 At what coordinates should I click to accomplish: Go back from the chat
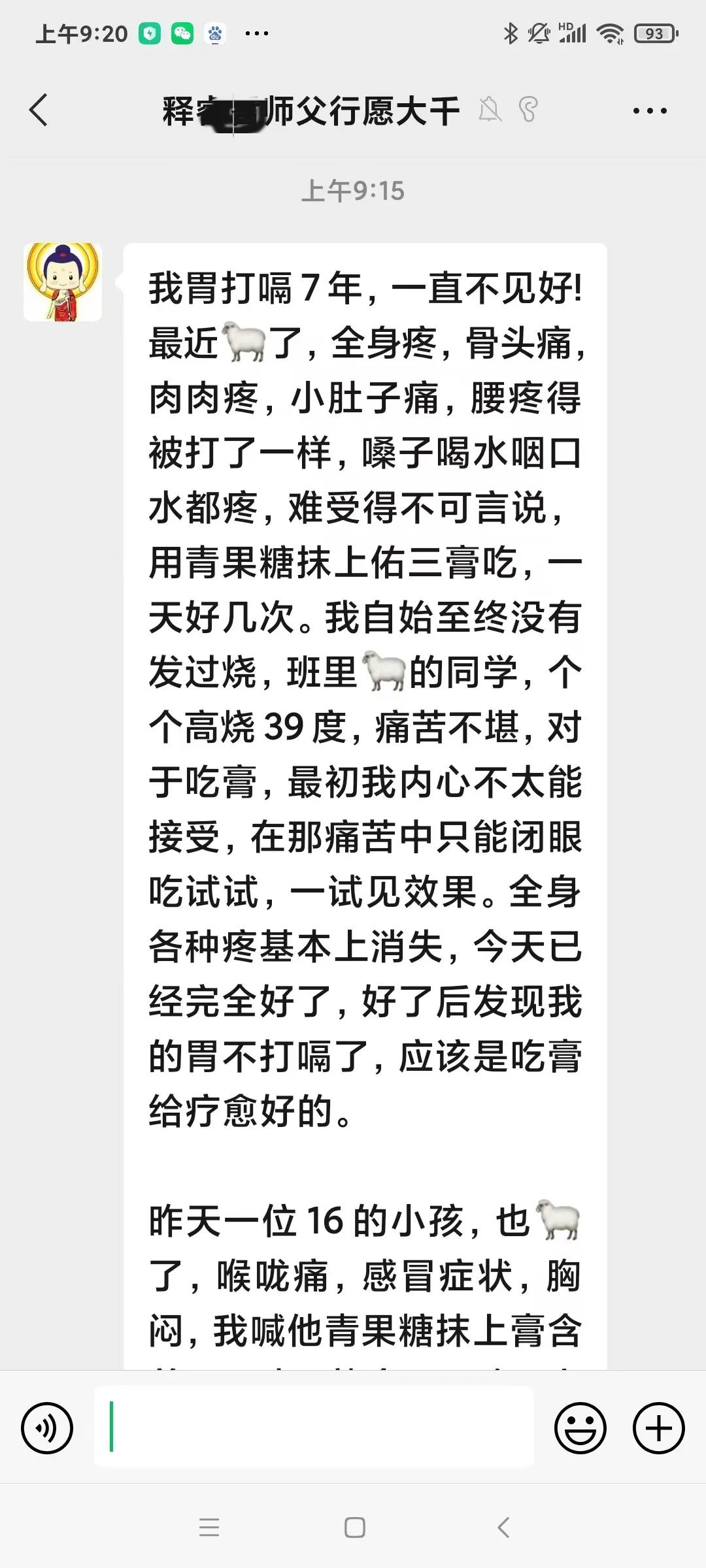(39, 110)
